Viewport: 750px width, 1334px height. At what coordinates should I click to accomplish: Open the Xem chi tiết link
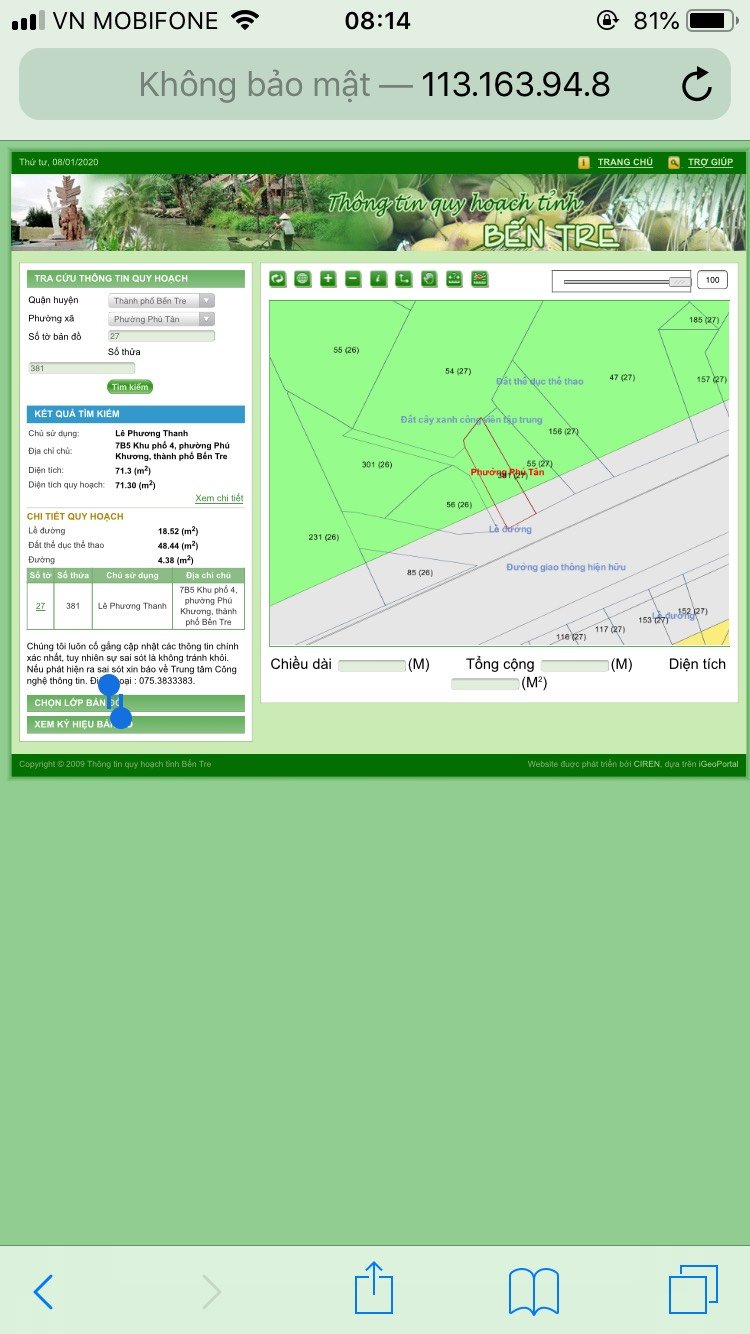pyautogui.click(x=218, y=498)
